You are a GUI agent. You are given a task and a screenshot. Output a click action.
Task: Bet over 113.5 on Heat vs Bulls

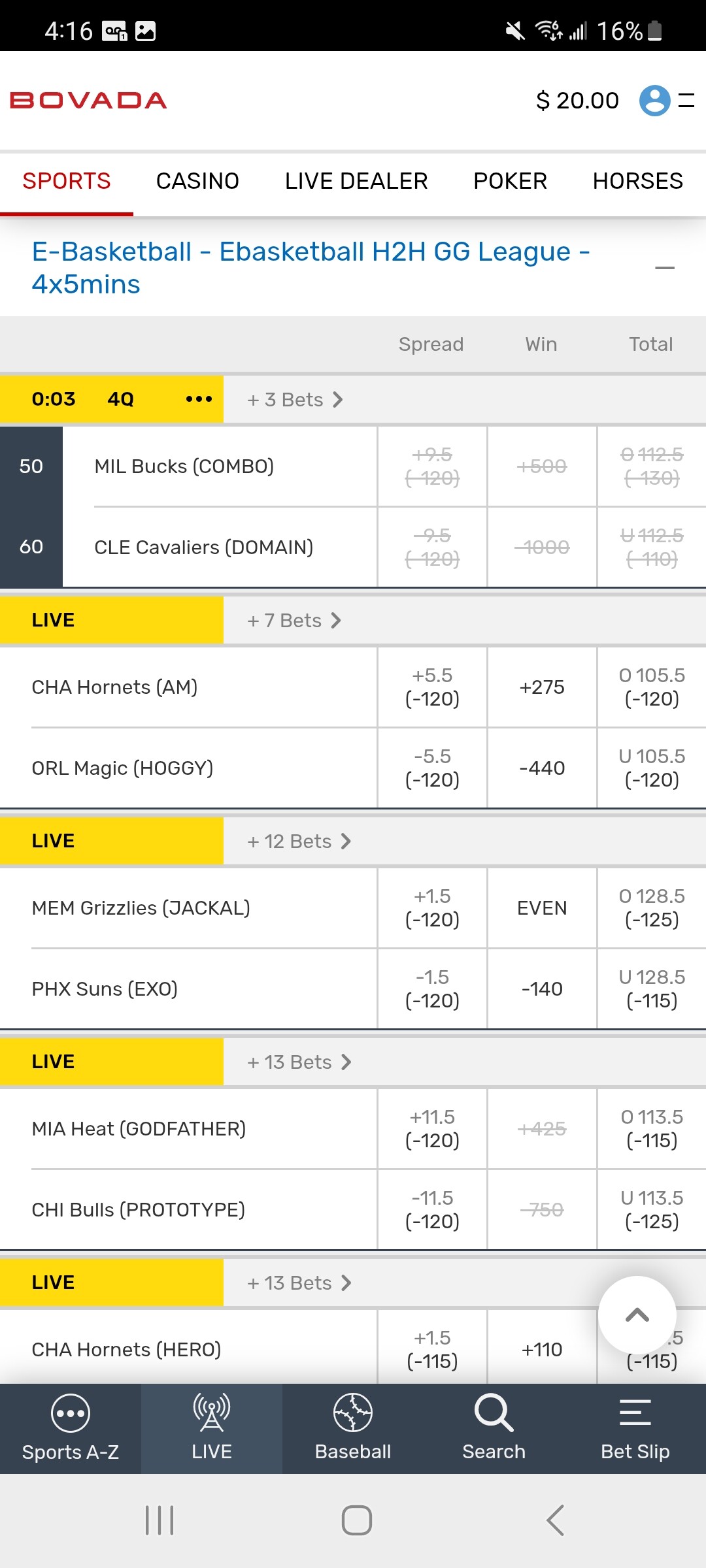[x=652, y=1129]
